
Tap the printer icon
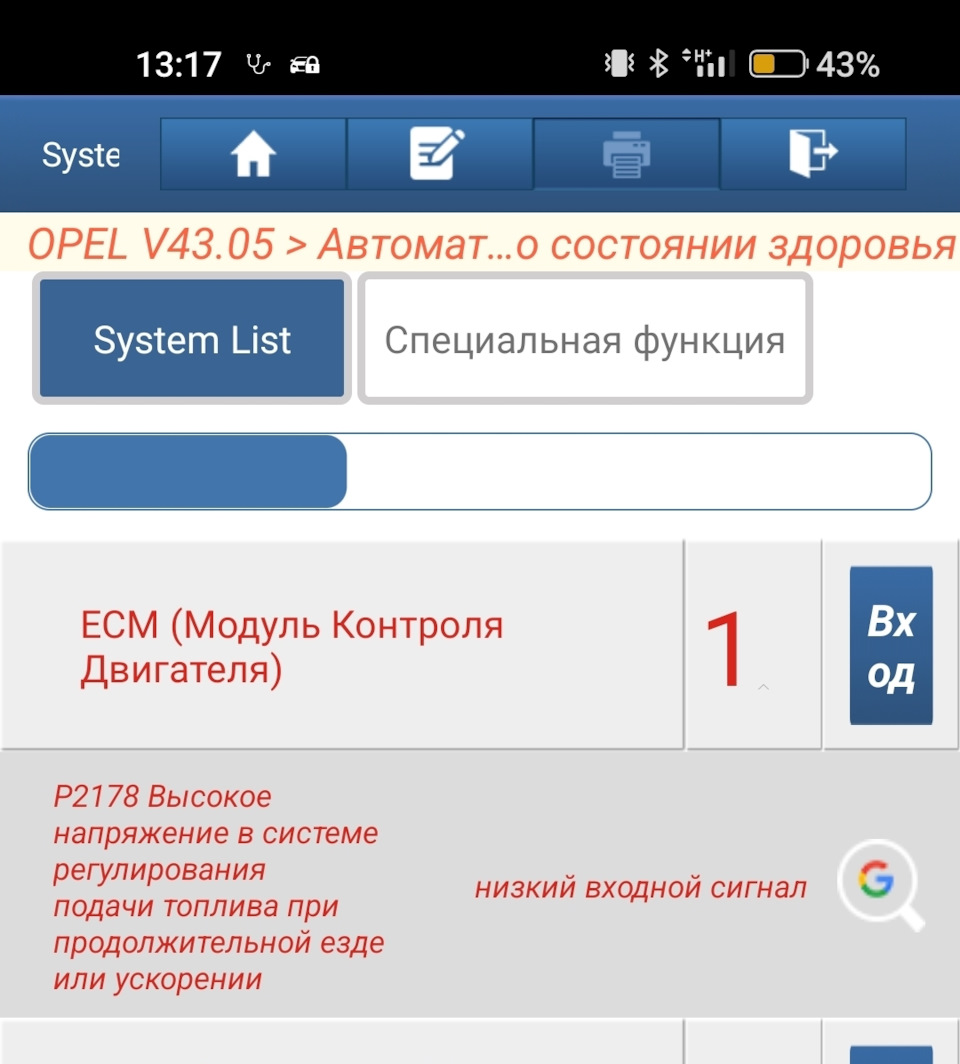pos(626,155)
